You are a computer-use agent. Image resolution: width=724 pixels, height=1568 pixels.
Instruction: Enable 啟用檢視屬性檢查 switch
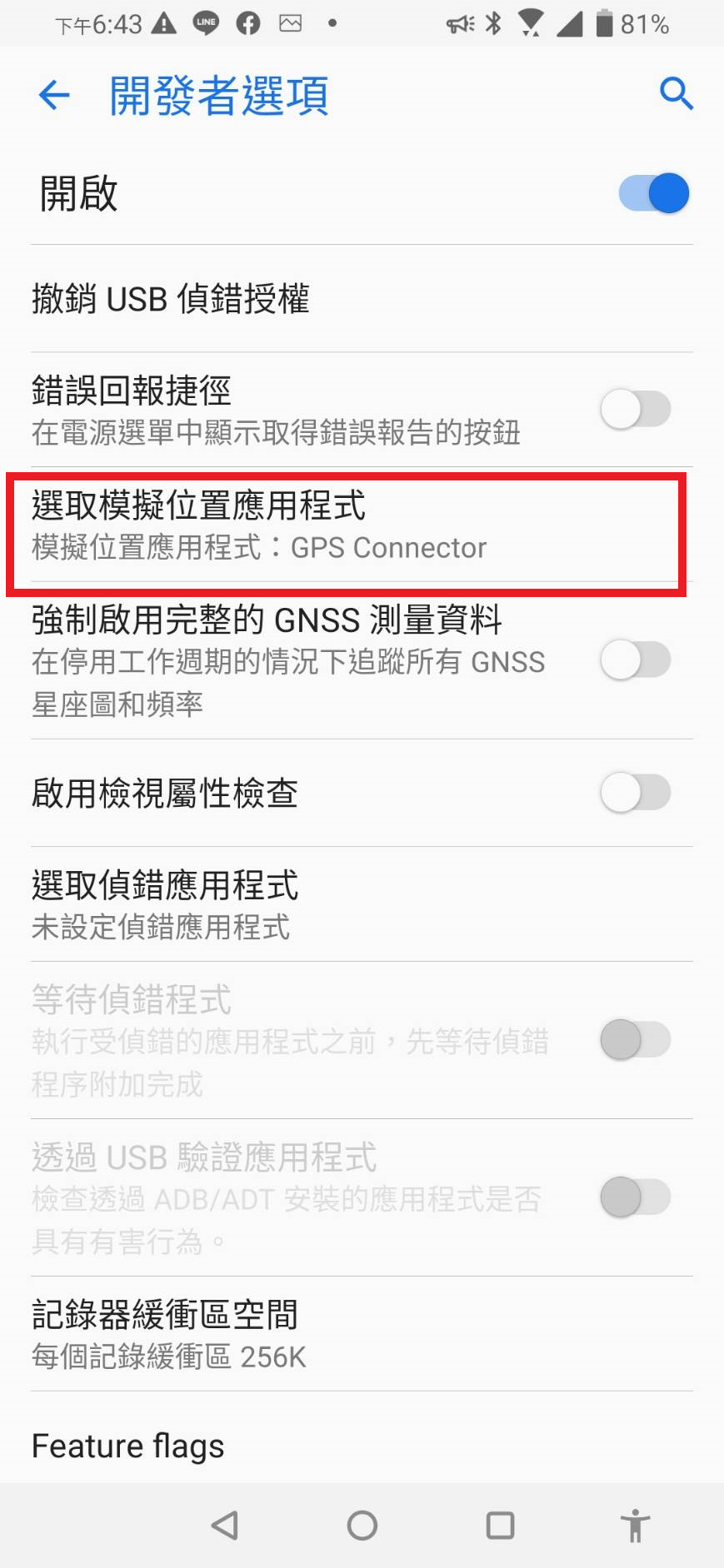coord(636,793)
